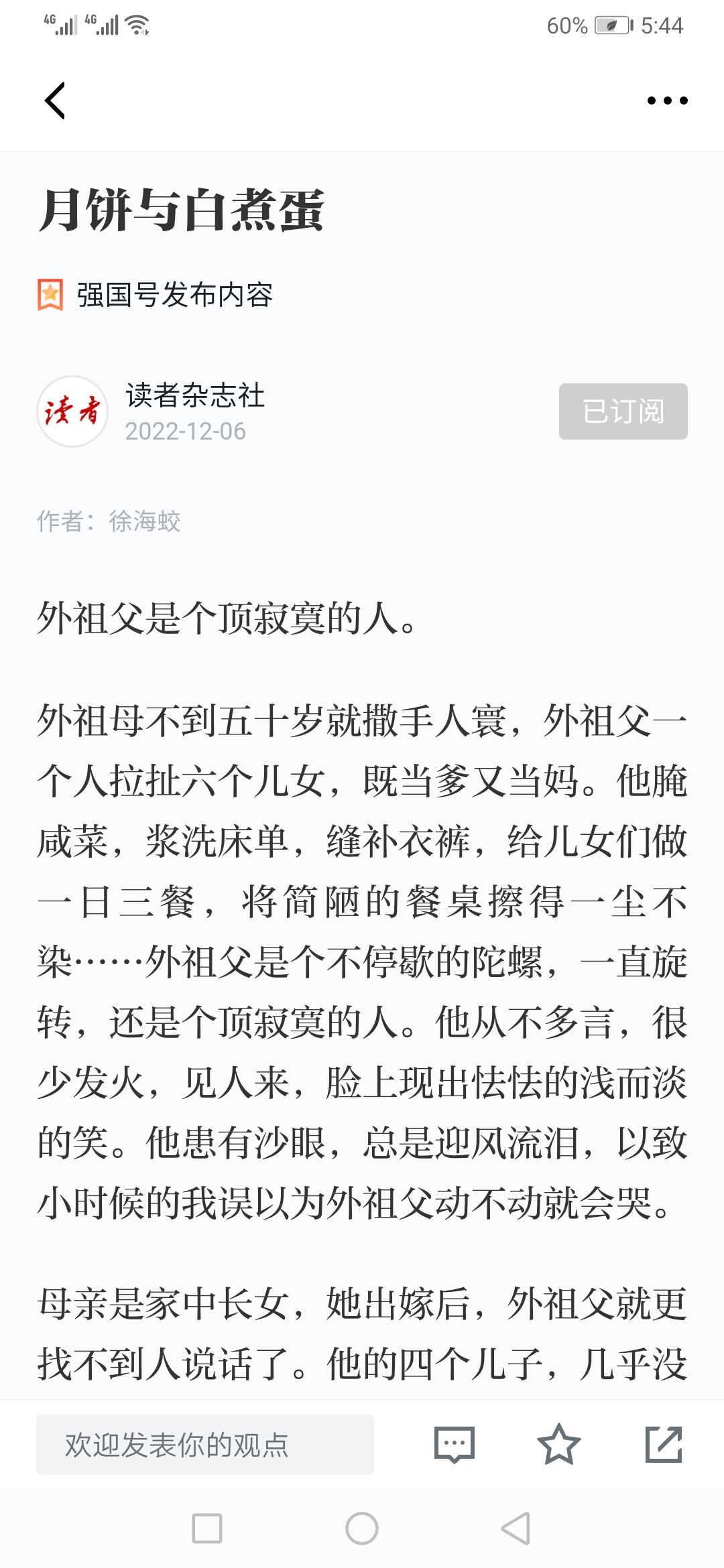The height and width of the screenshot is (1568, 724).
Task: Tap the 欢迎发表你的观点 comment field
Action: (204, 1445)
